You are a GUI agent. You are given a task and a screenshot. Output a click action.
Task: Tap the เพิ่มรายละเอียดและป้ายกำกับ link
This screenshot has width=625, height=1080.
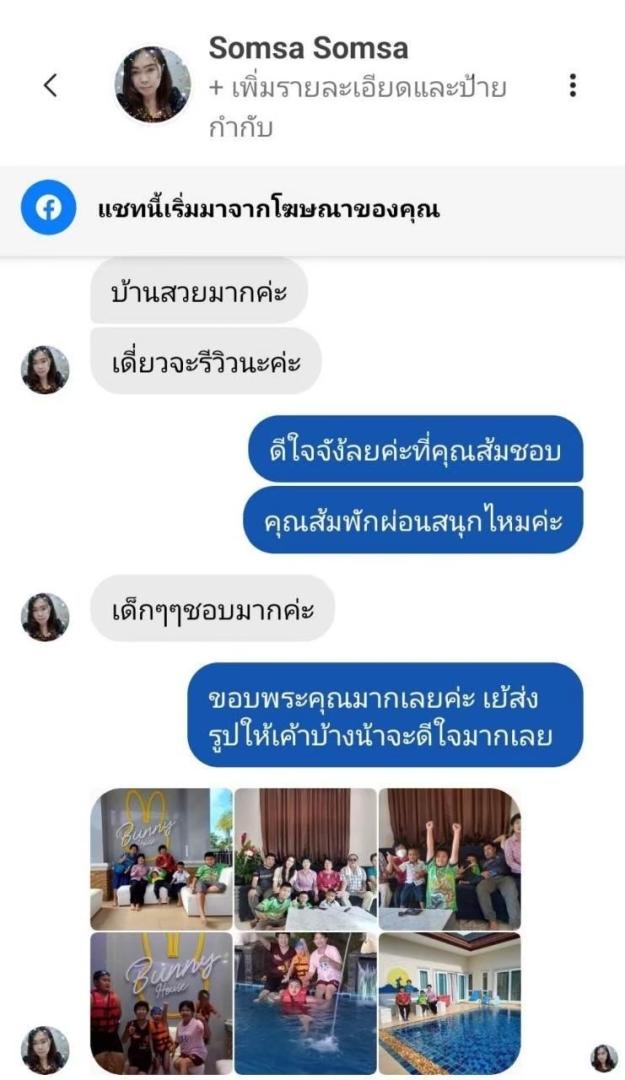[357, 107]
